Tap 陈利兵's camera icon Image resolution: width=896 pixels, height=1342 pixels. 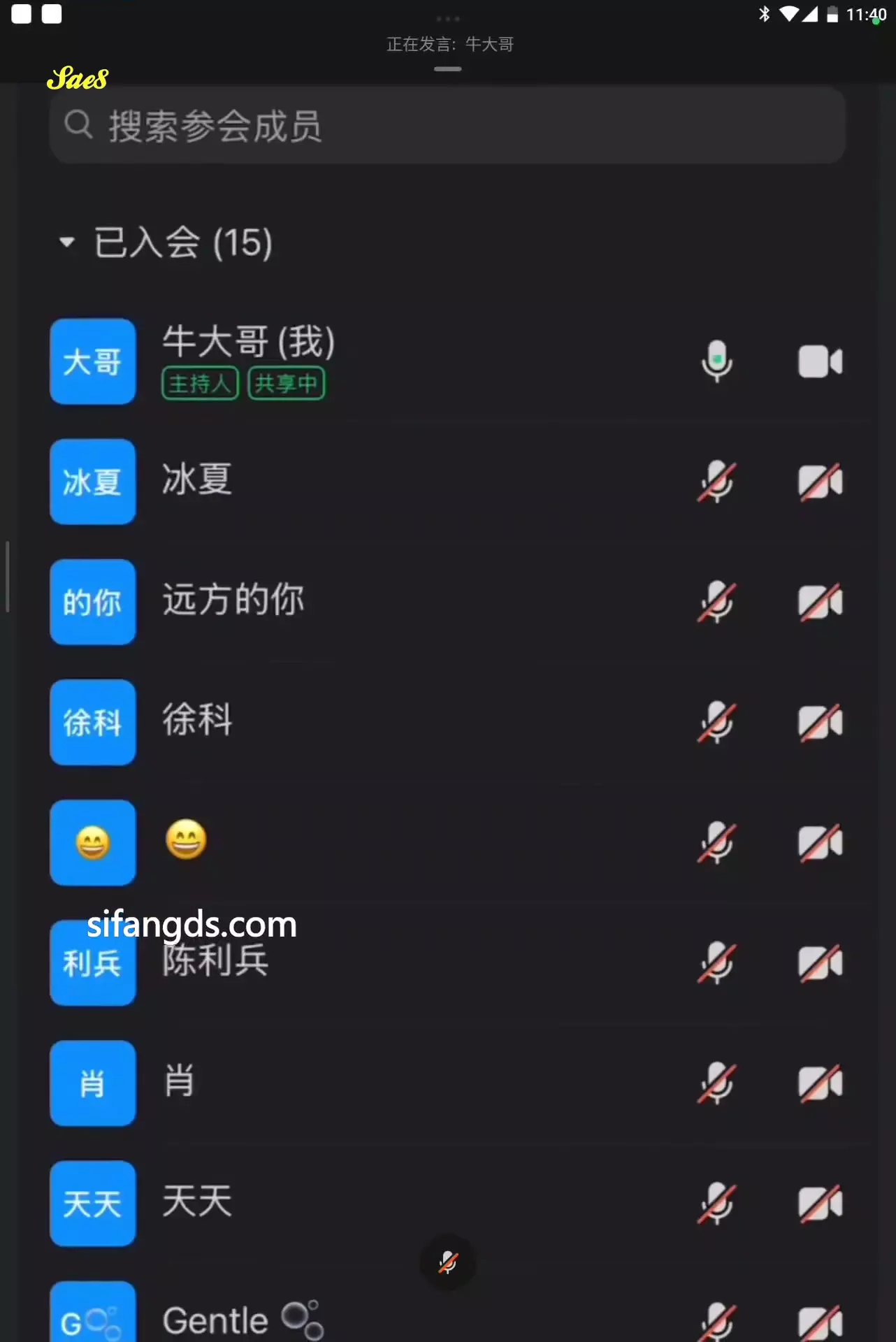click(820, 963)
